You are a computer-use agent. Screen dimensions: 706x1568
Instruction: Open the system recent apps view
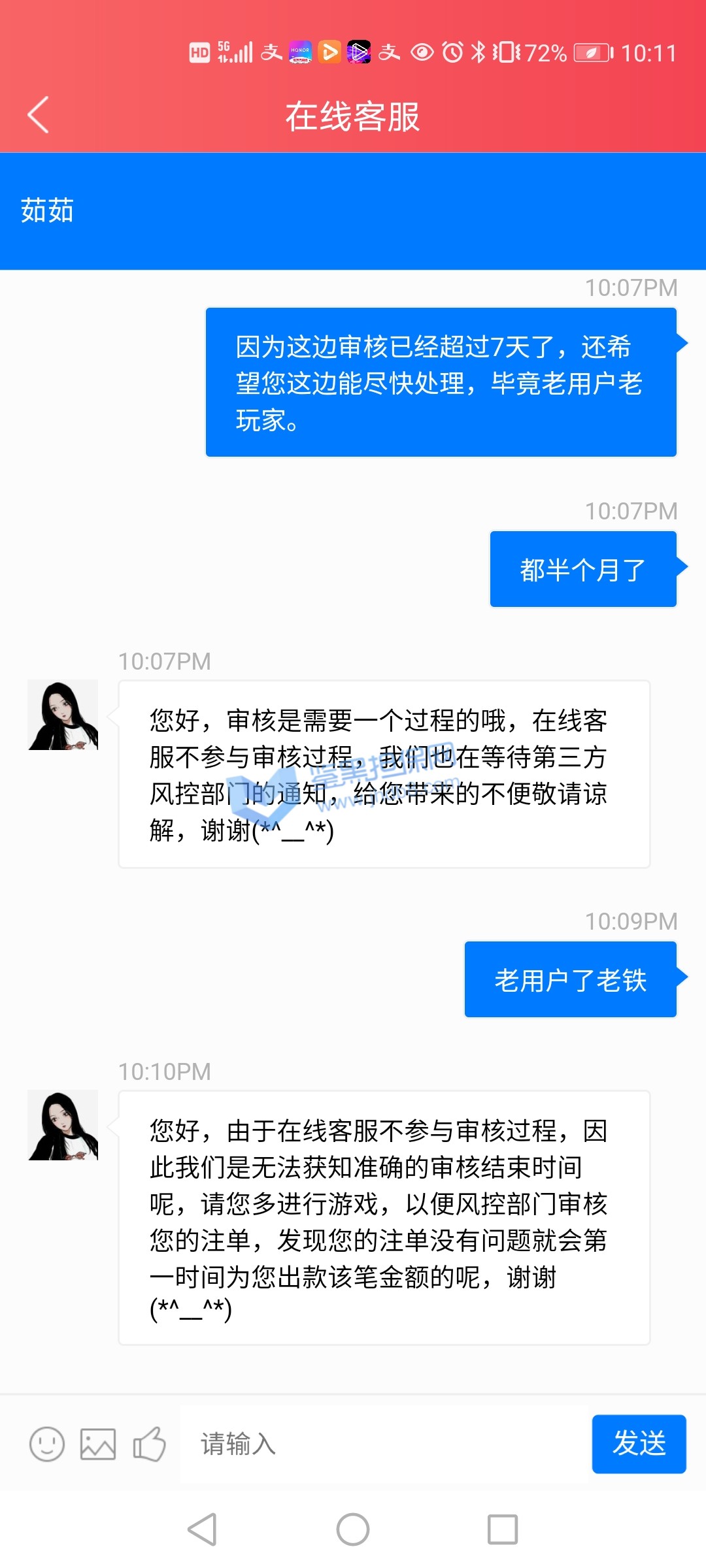(x=503, y=1529)
